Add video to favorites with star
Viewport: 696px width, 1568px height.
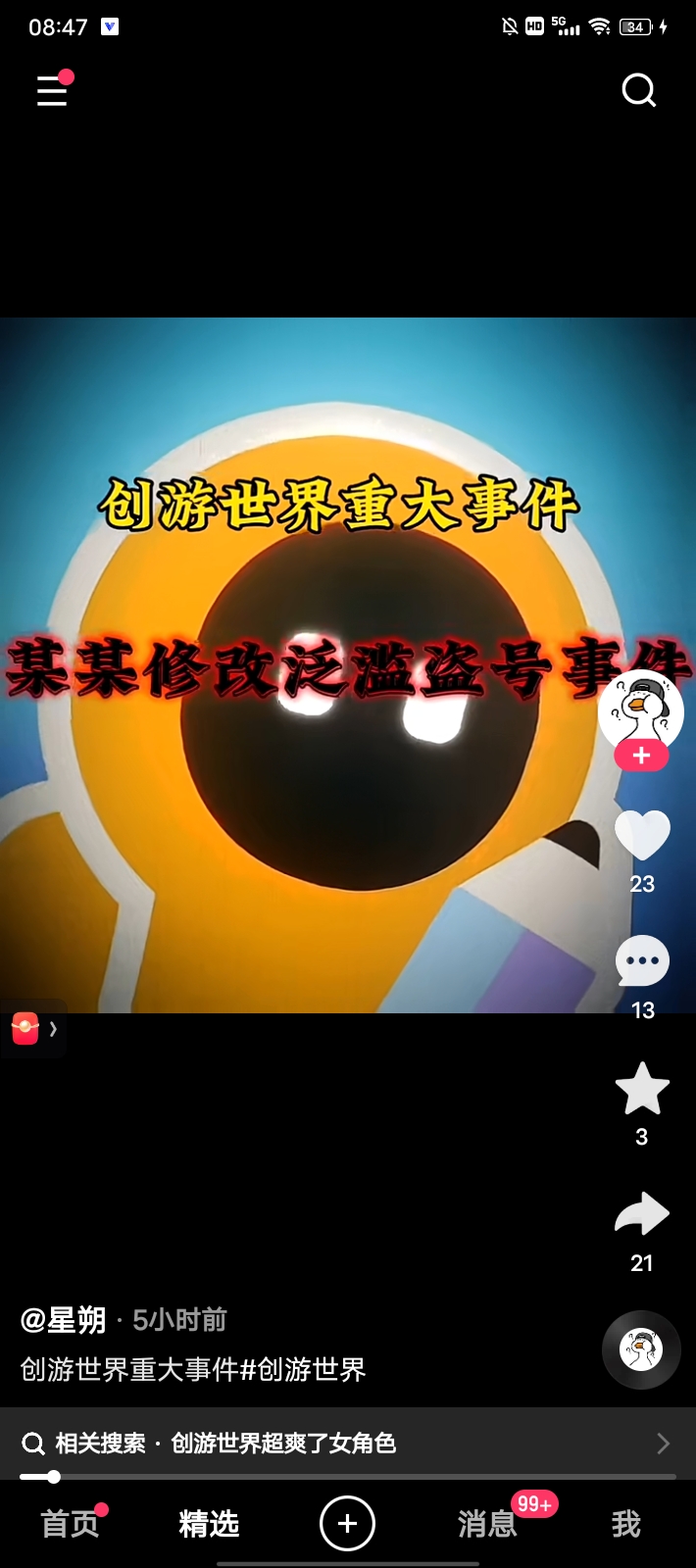tap(642, 1089)
